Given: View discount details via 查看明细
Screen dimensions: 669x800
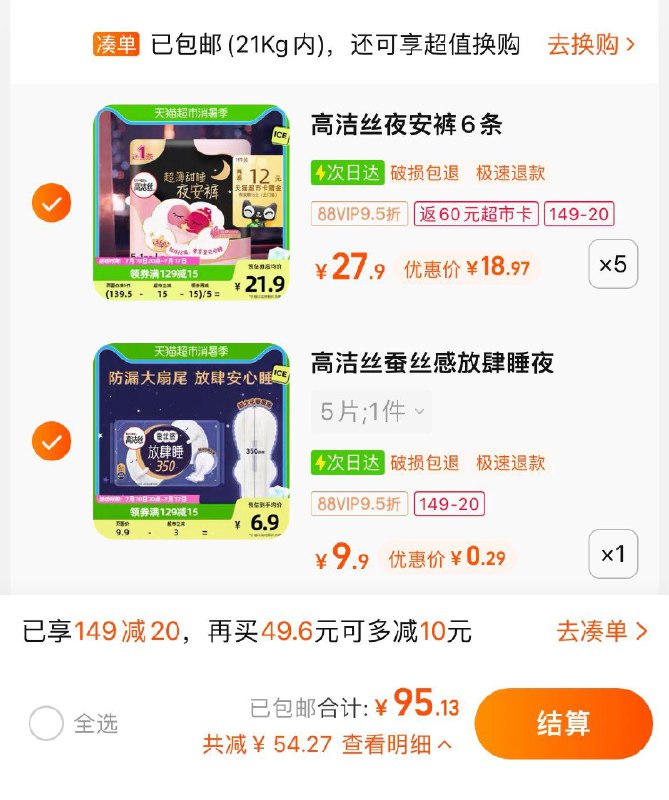Looking at the screenshot, I should [x=396, y=744].
